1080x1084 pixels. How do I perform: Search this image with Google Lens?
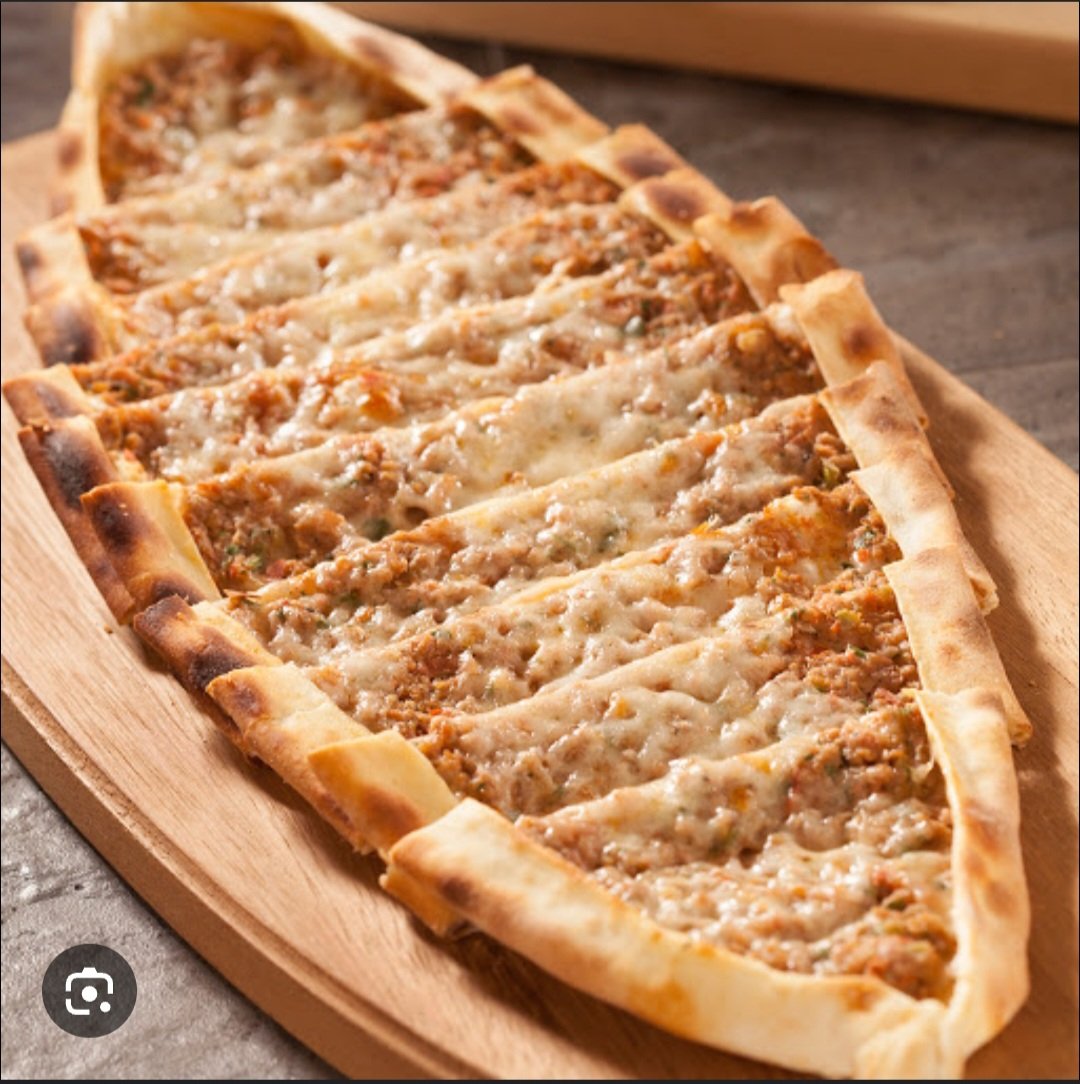coord(89,990)
